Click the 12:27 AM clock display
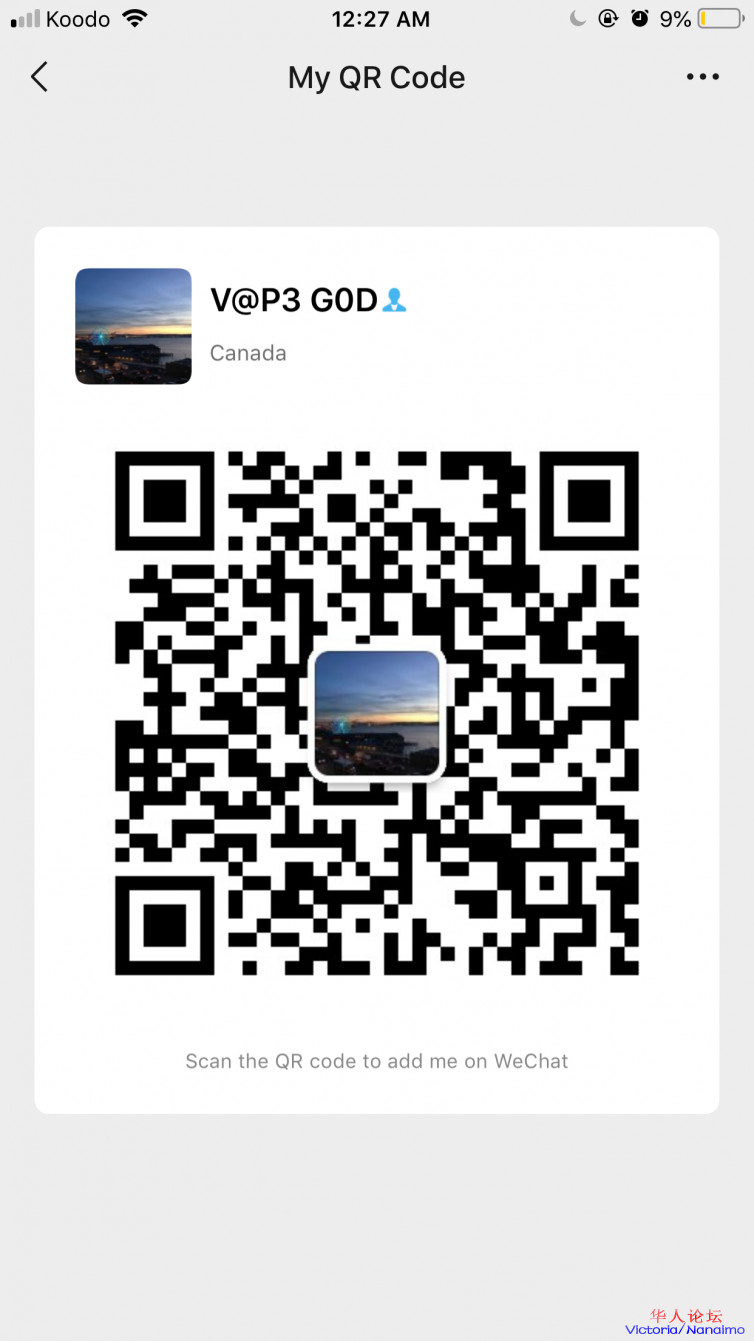The width and height of the screenshot is (754, 1341). [380, 18]
